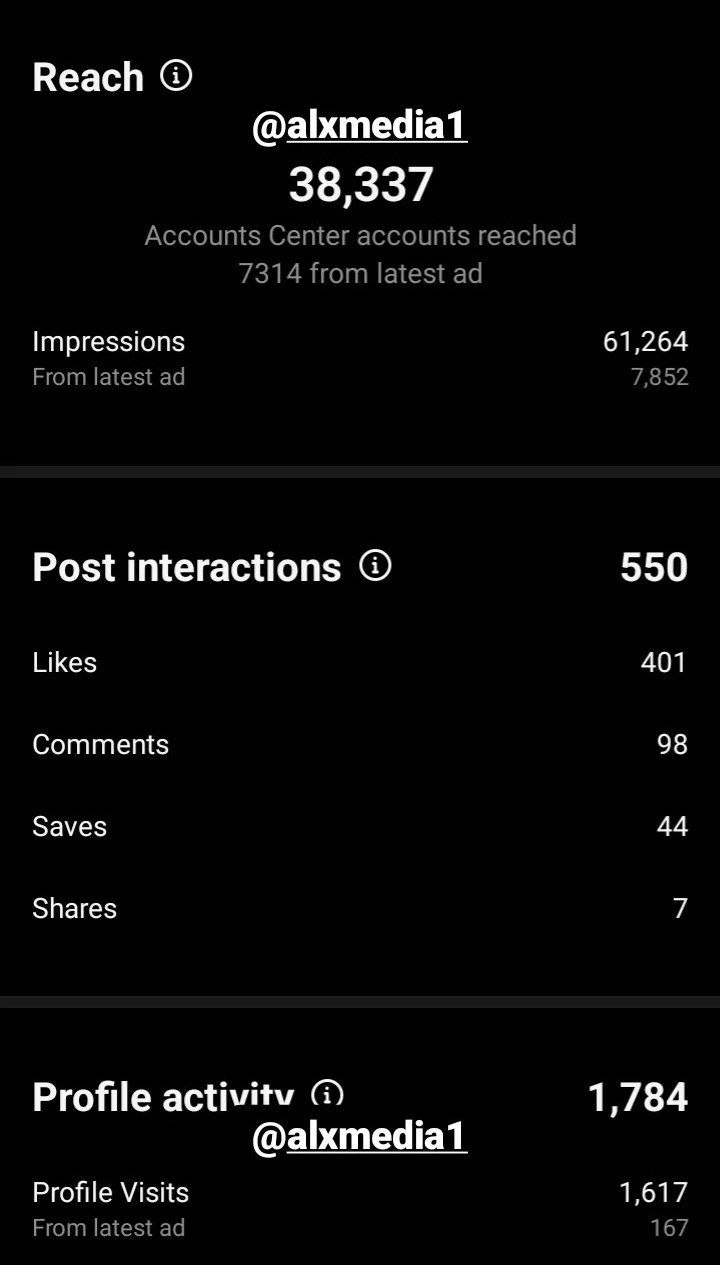Open the info icon beside Reach
The width and height of the screenshot is (720, 1265).
click(176, 76)
